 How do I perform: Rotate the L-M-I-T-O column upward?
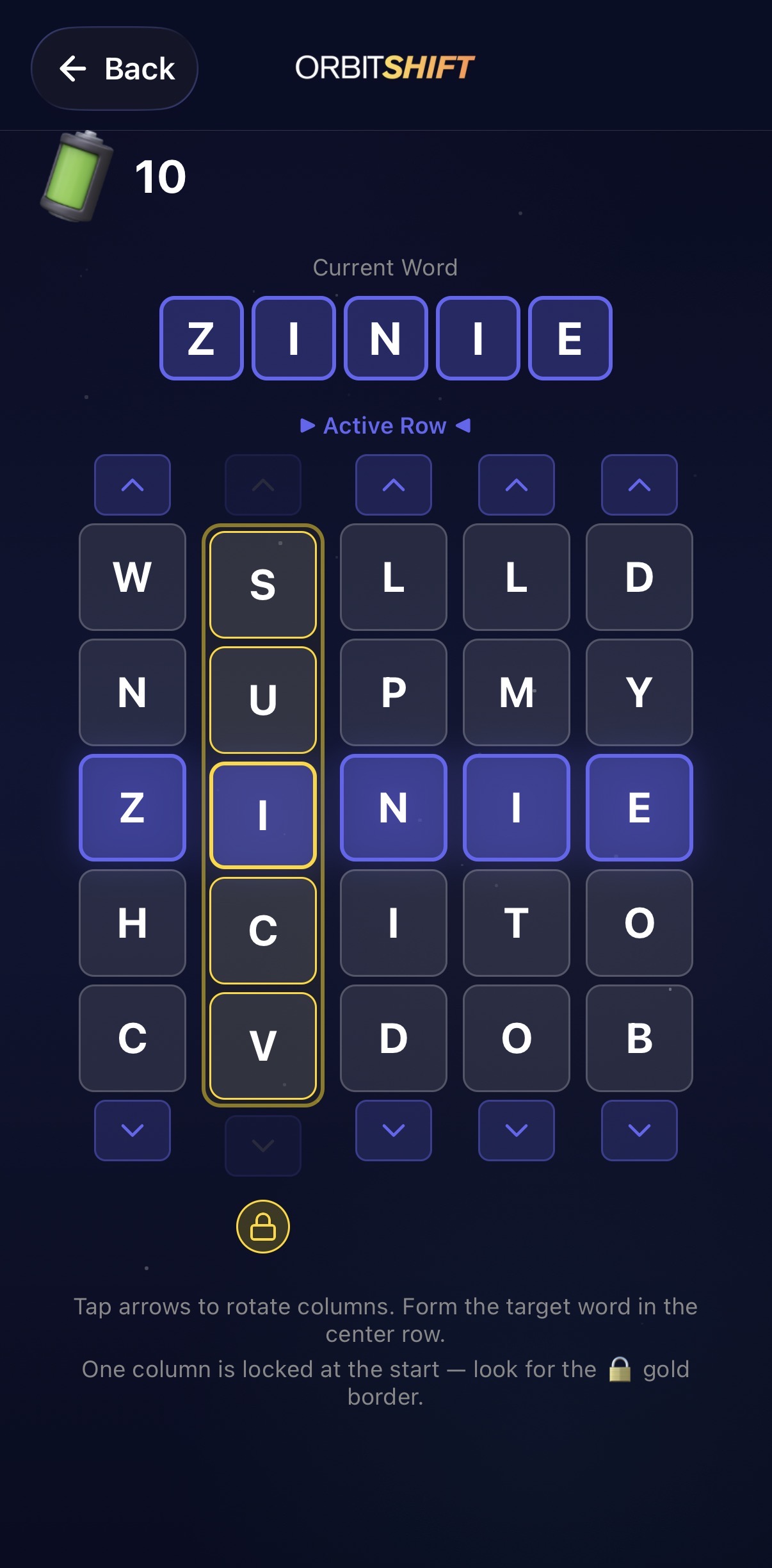point(516,485)
